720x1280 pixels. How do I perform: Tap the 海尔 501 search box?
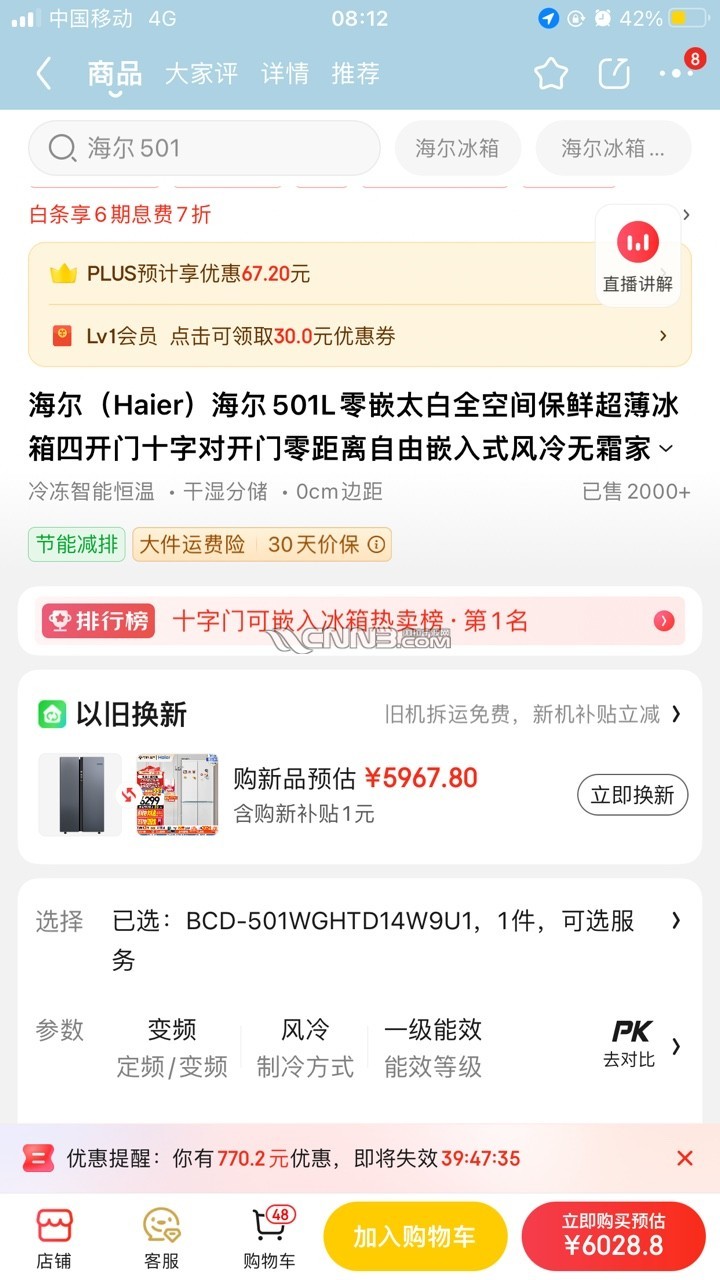[x=204, y=149]
